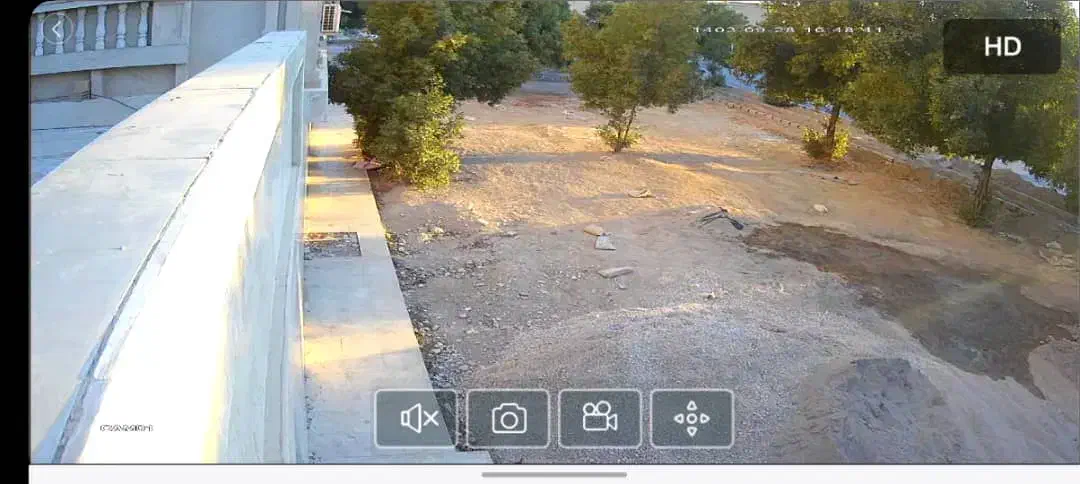Screen dimensions: 1080x484
Task: Start recording the video feed
Action: tap(600, 418)
